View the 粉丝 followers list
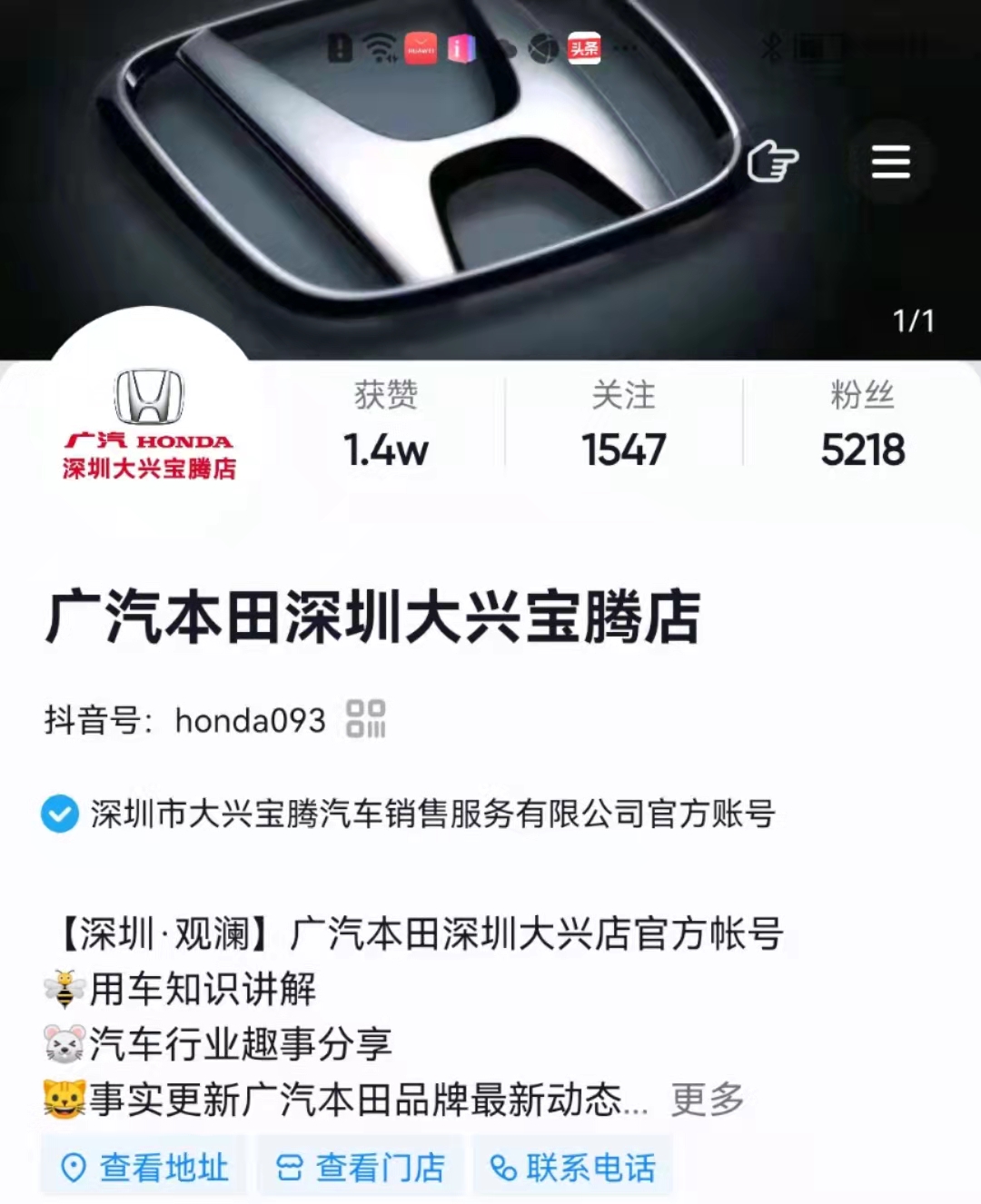The image size is (981, 1204). coord(862,425)
